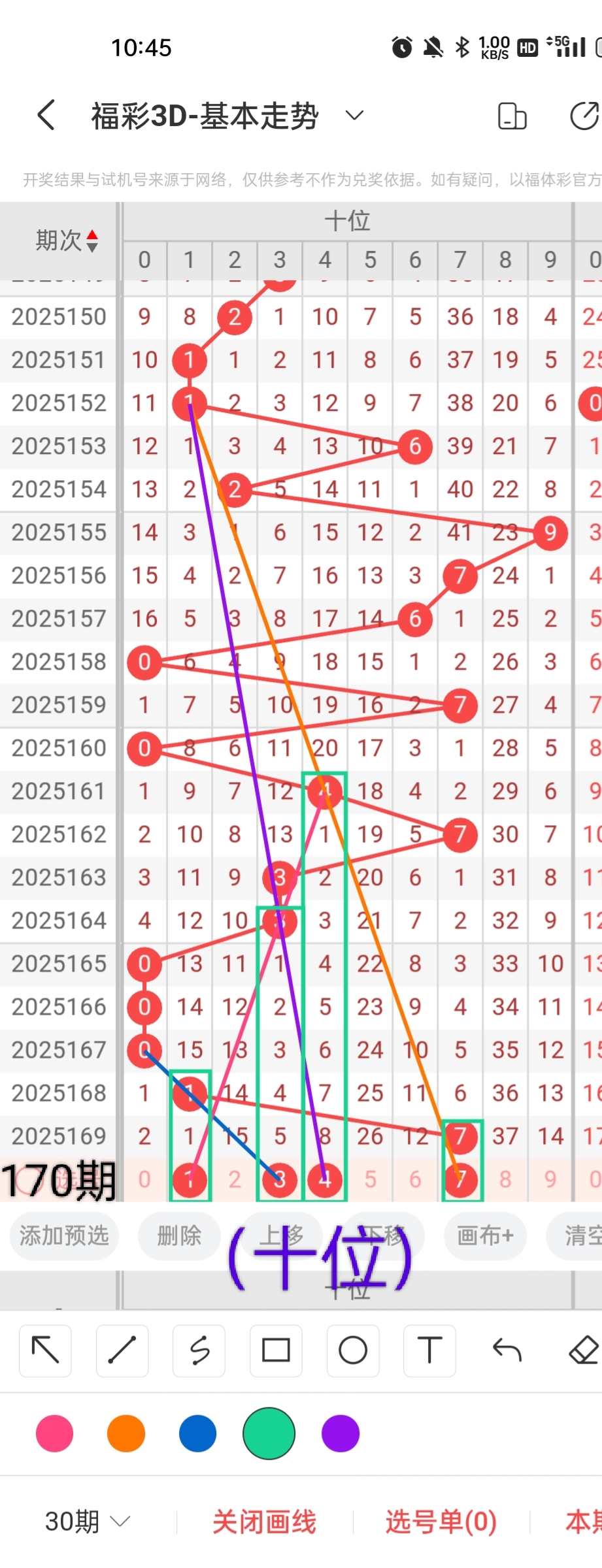Screen dimensions: 602x1568
Task: Tap the share/refresh icon in the top bar
Action: click(x=584, y=116)
